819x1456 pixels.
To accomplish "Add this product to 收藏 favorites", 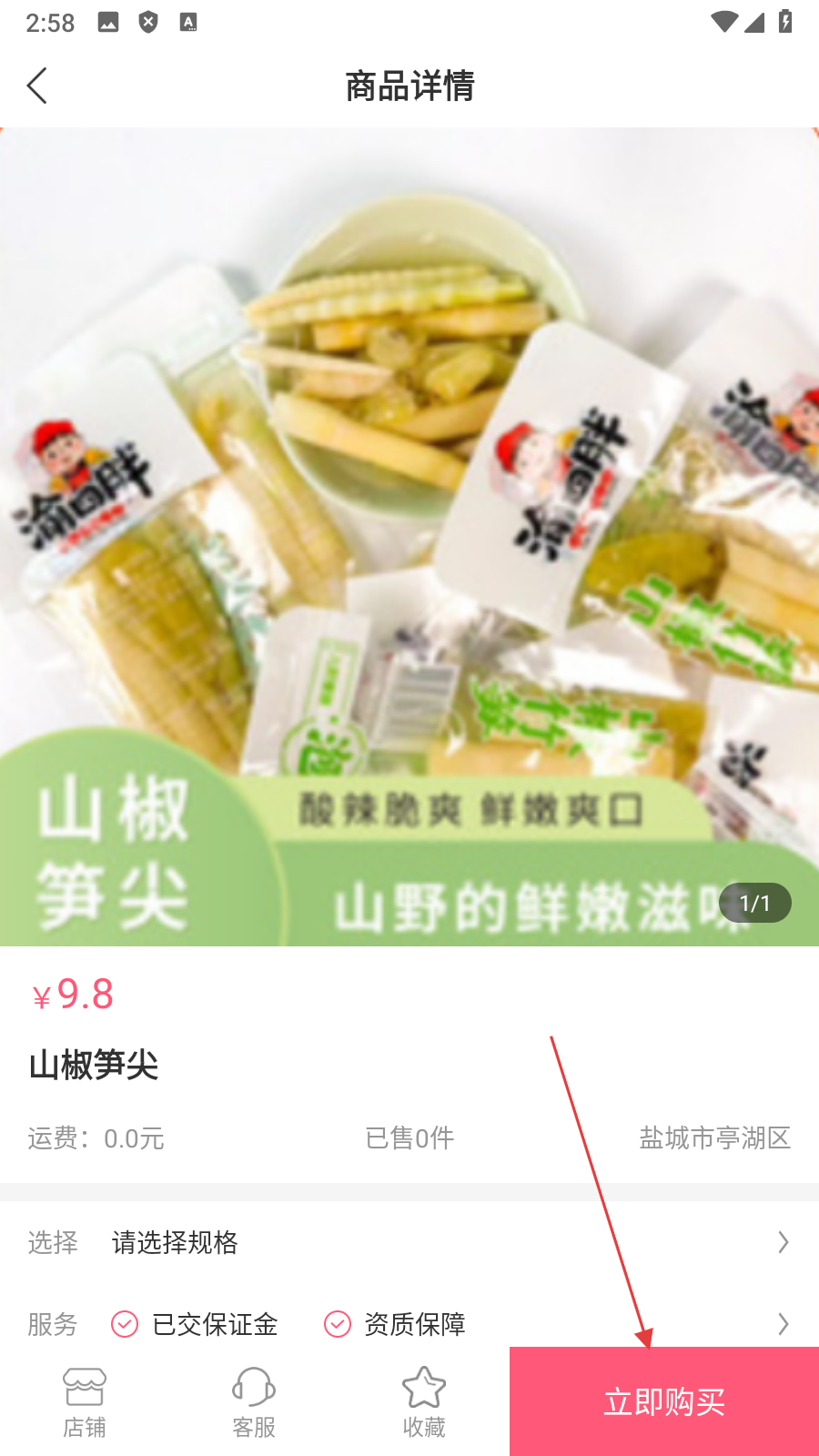I will pyautogui.click(x=424, y=1402).
